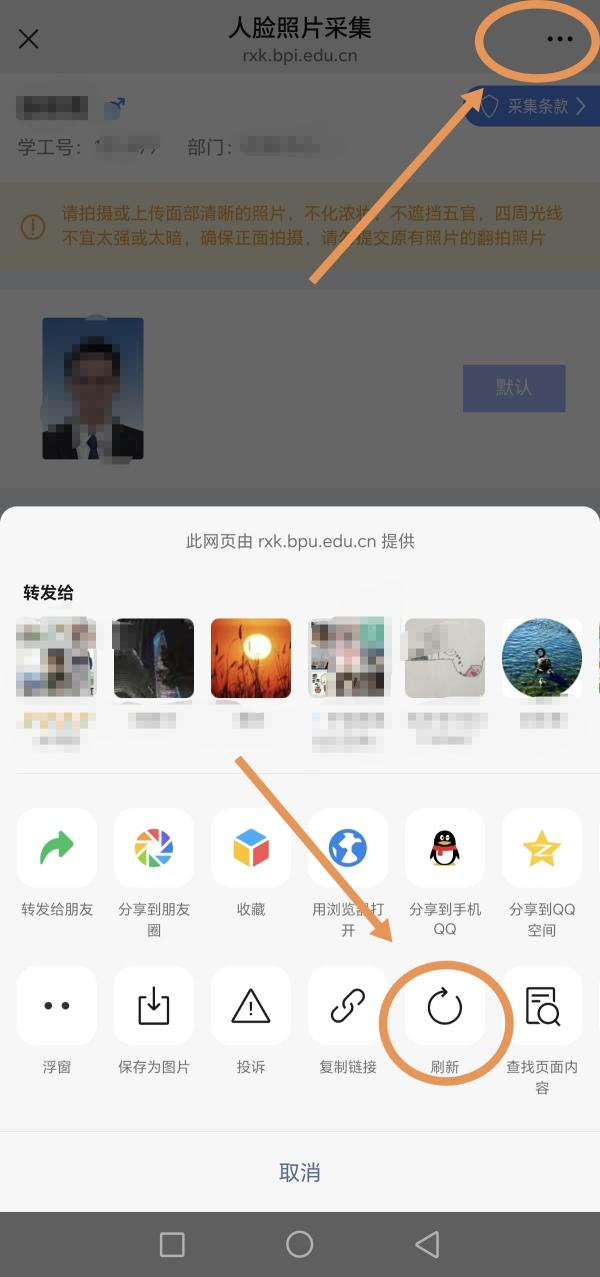Open recent apps from the navigation bar
Screen dimensions: 600x1277
tap(172, 1244)
